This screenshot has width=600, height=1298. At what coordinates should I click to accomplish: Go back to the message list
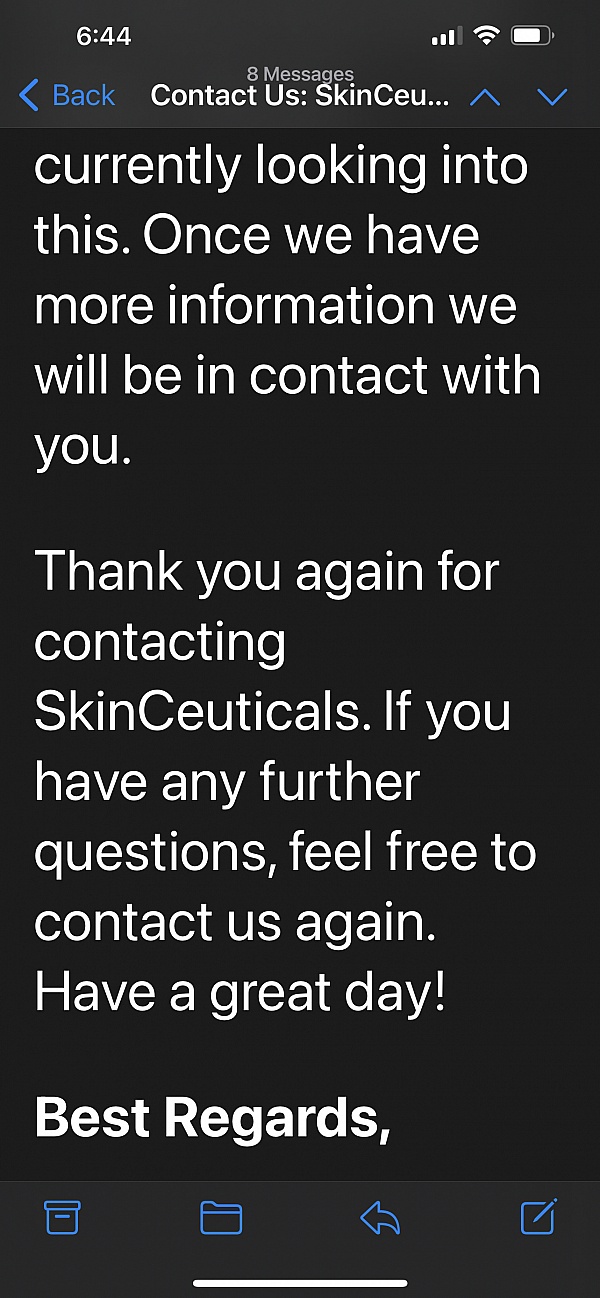[x=67, y=96]
